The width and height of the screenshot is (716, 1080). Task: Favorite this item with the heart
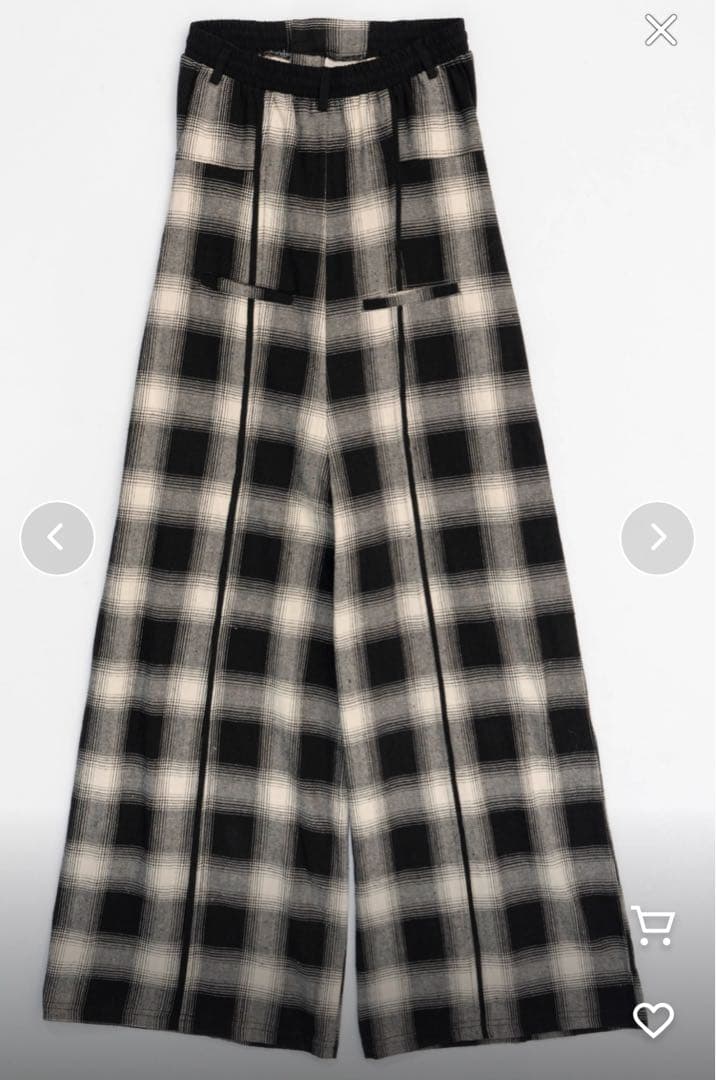(x=653, y=1019)
